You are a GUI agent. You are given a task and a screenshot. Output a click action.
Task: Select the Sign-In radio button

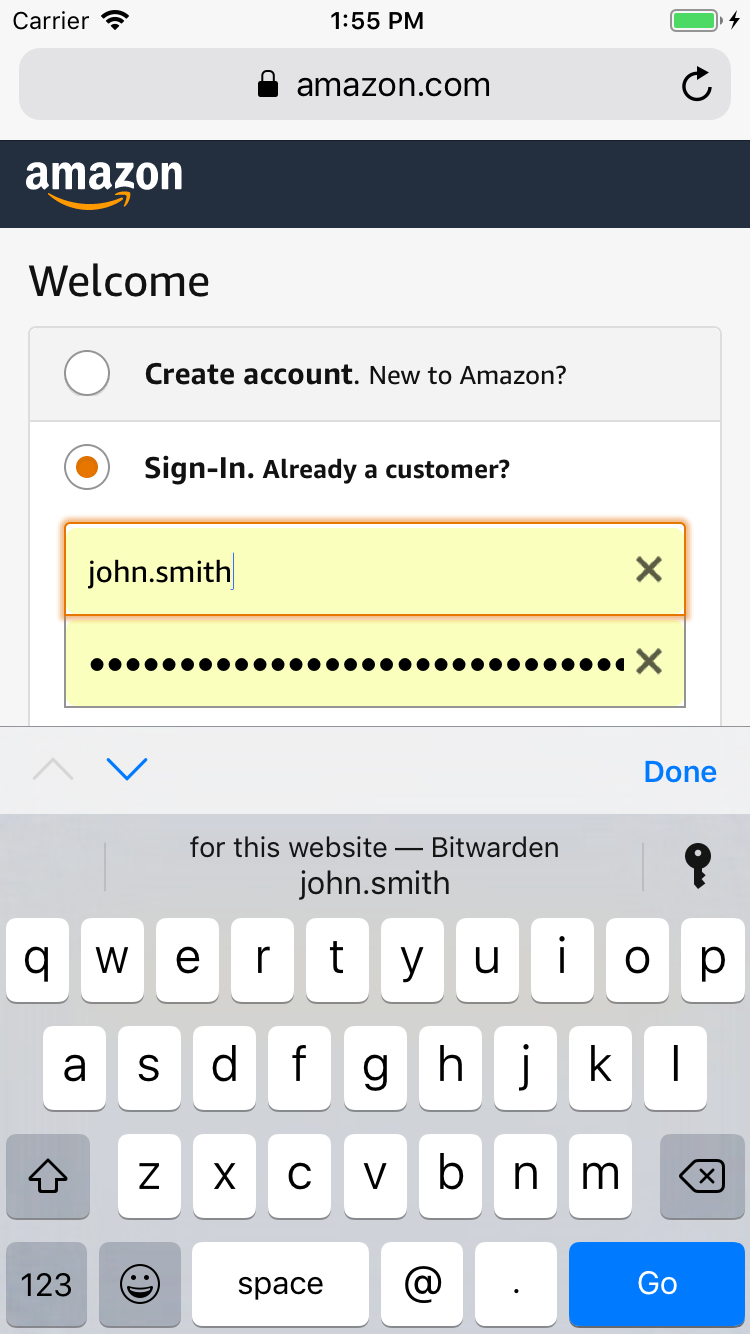87,468
